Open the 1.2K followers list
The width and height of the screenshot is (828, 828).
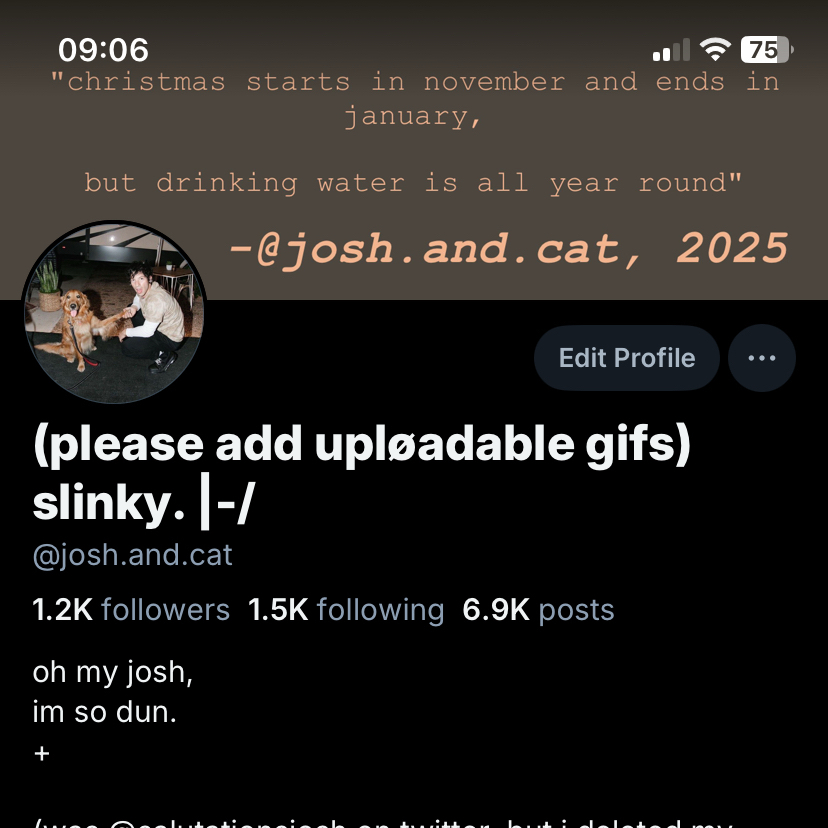pyautogui.click(x=131, y=610)
